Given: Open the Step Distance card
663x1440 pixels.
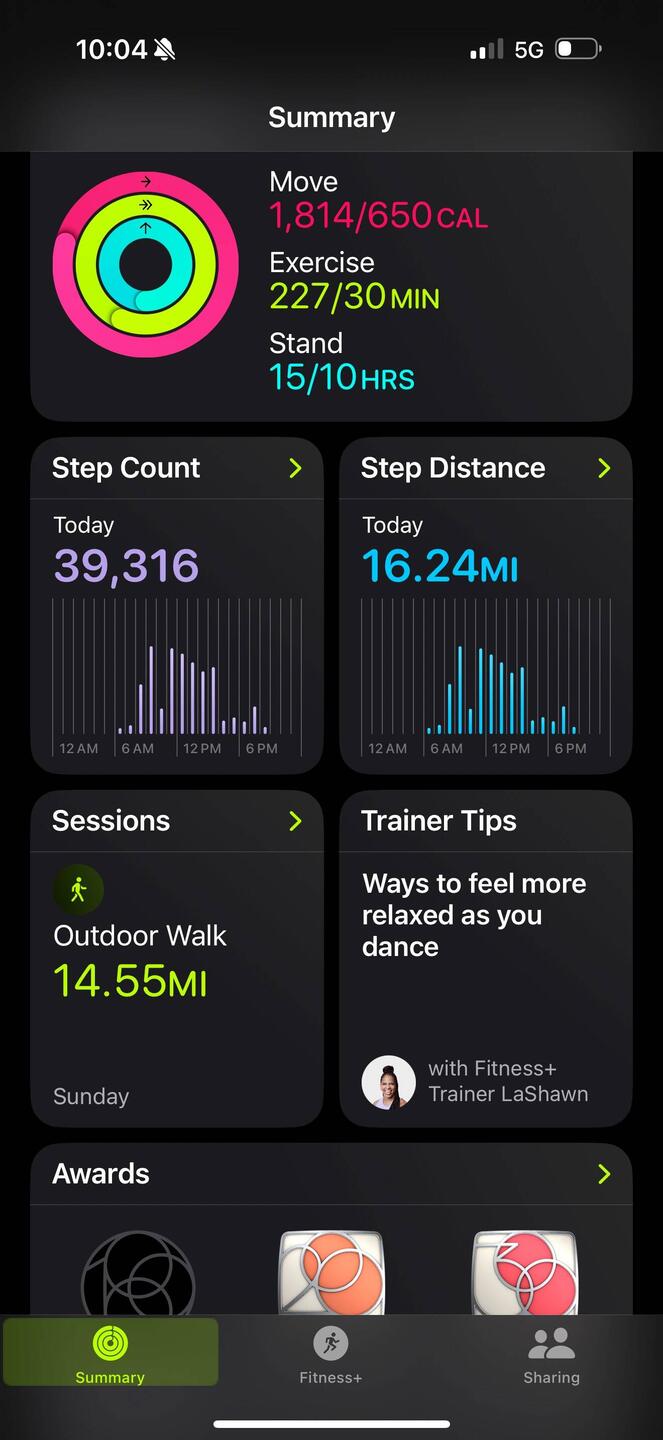Looking at the screenshot, I should (x=486, y=606).
